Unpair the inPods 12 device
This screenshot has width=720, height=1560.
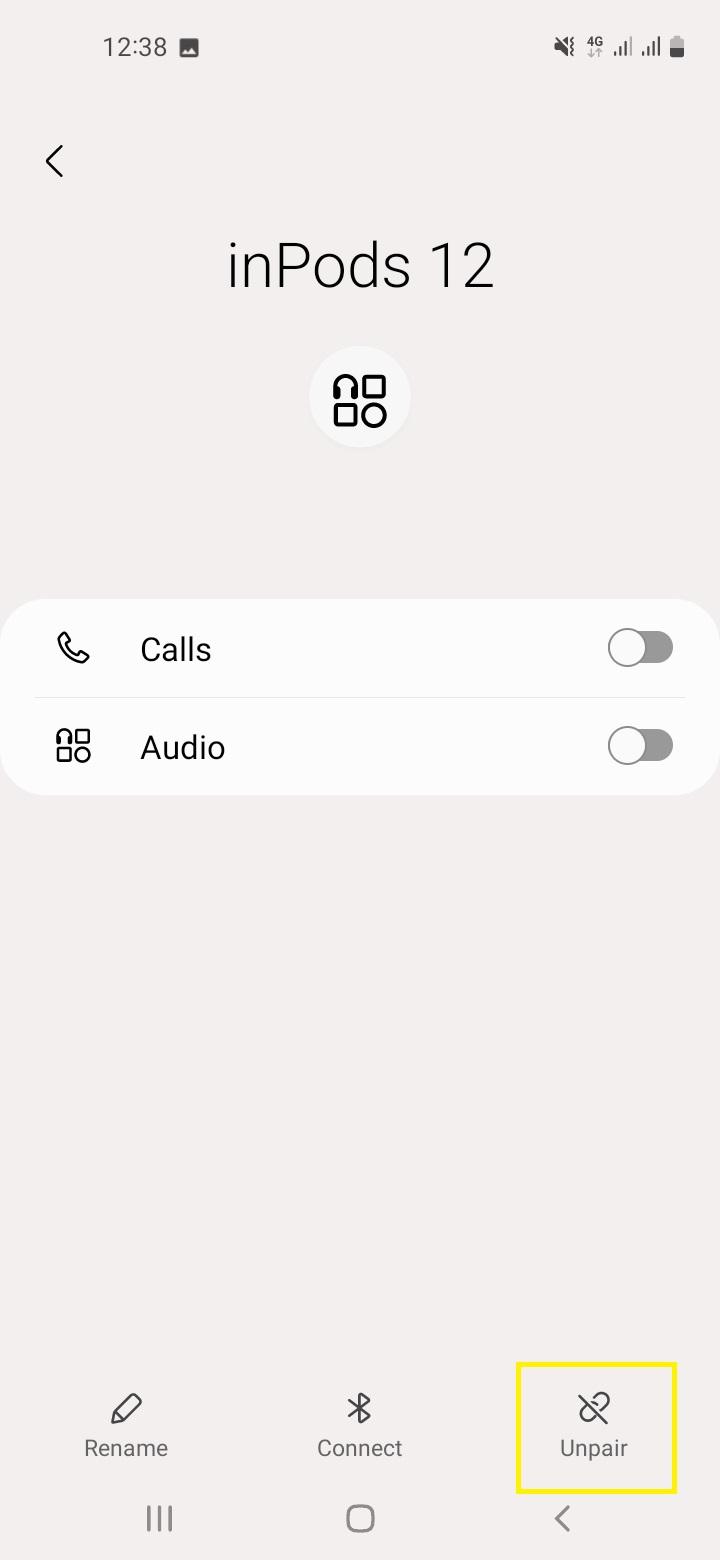pos(594,1426)
